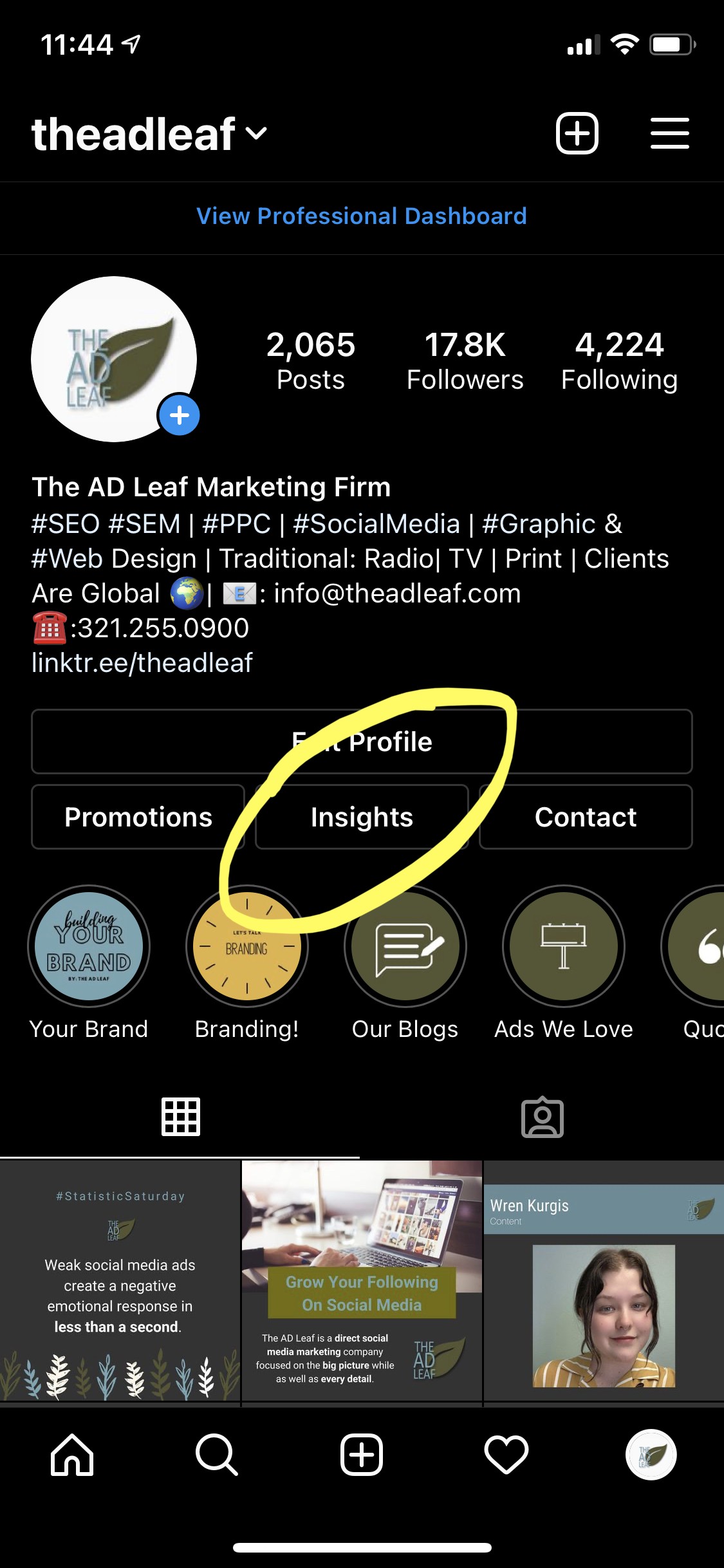Open the hamburger menu
Screen dimensions: 724x1568
click(x=669, y=134)
